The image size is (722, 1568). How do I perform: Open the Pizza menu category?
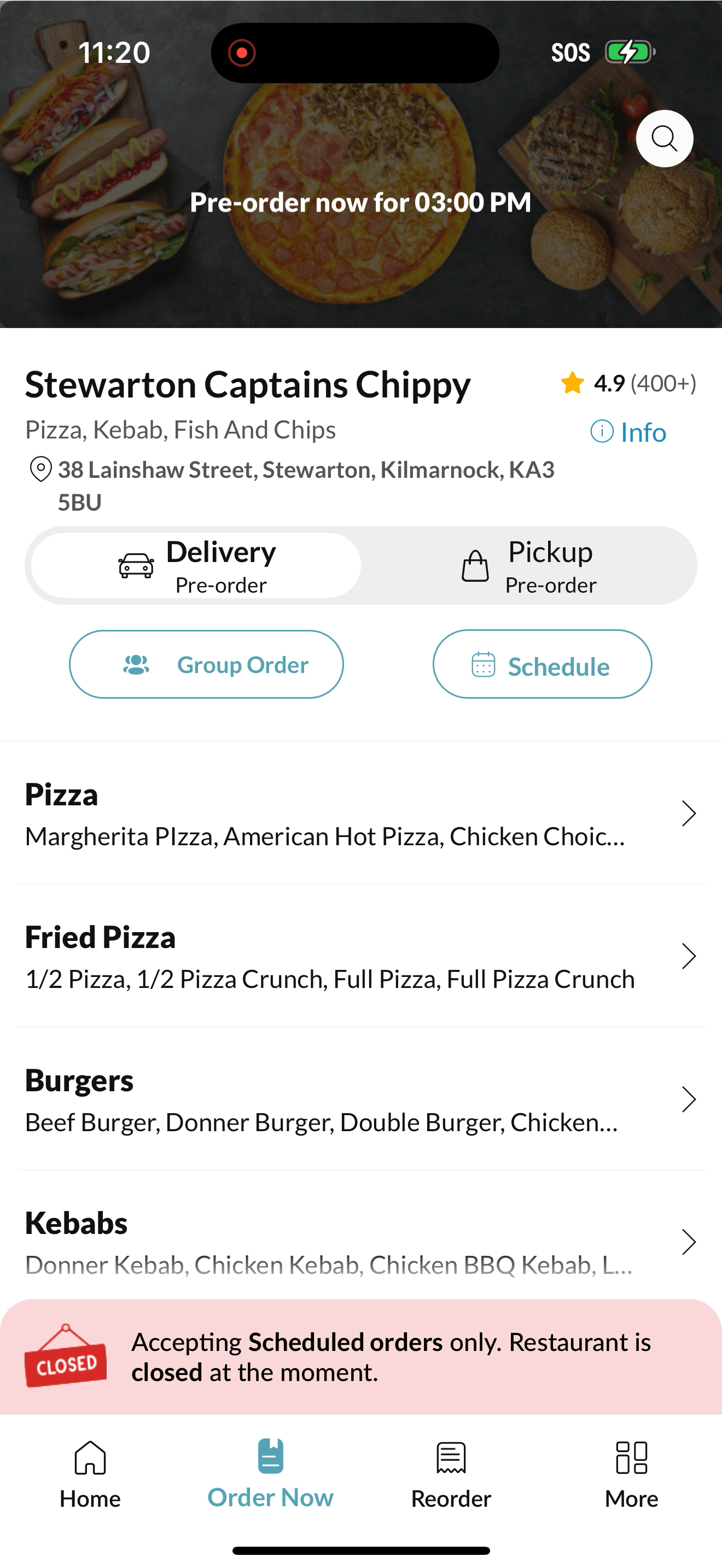click(x=360, y=813)
